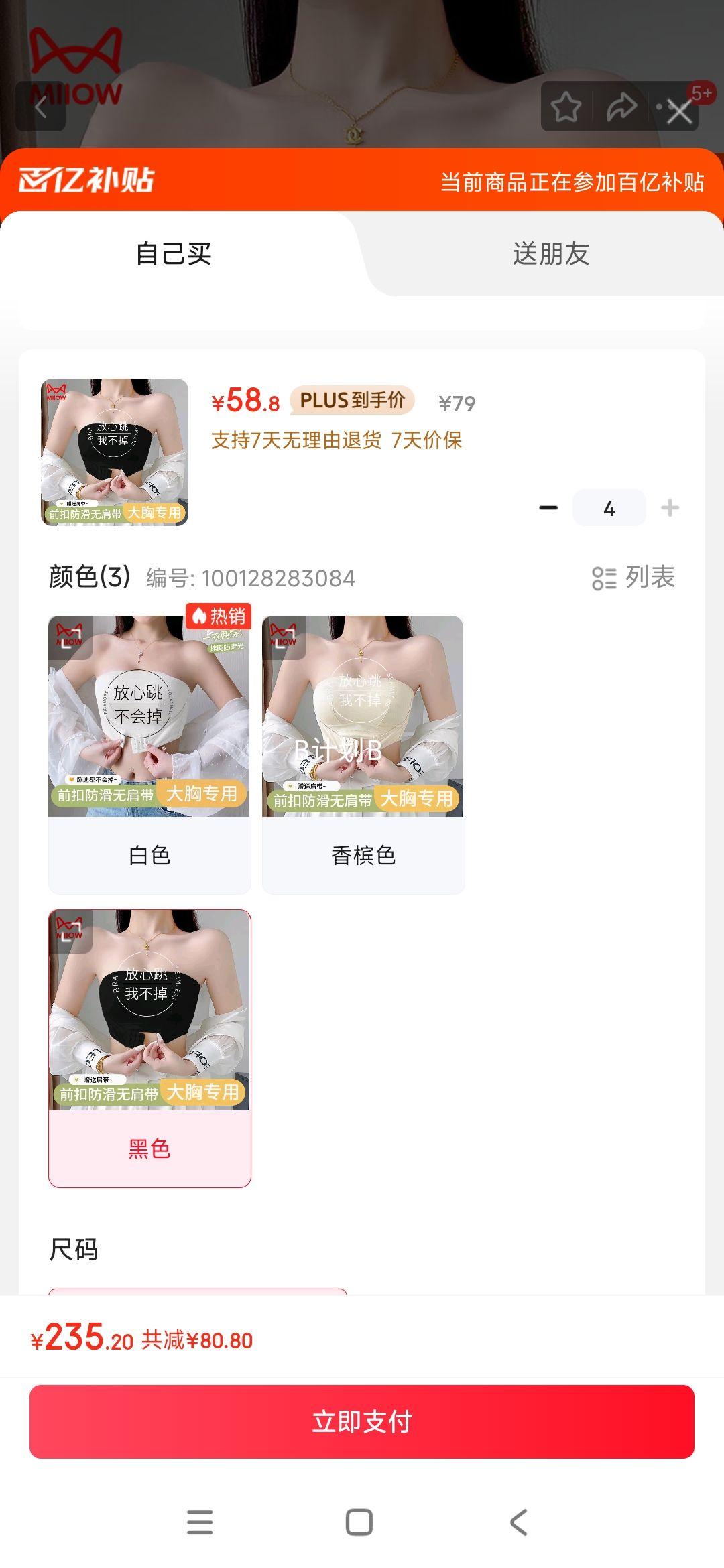Image resolution: width=724 pixels, height=1568 pixels.
Task: Tap the plus to increase quantity
Action: (670, 508)
